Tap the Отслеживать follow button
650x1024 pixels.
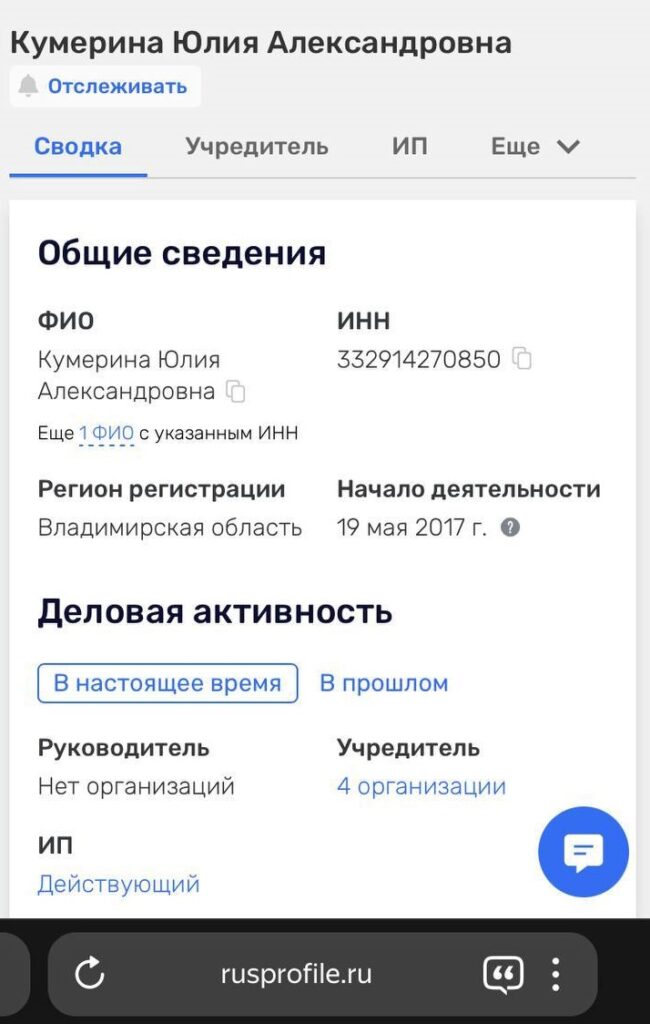[105, 86]
